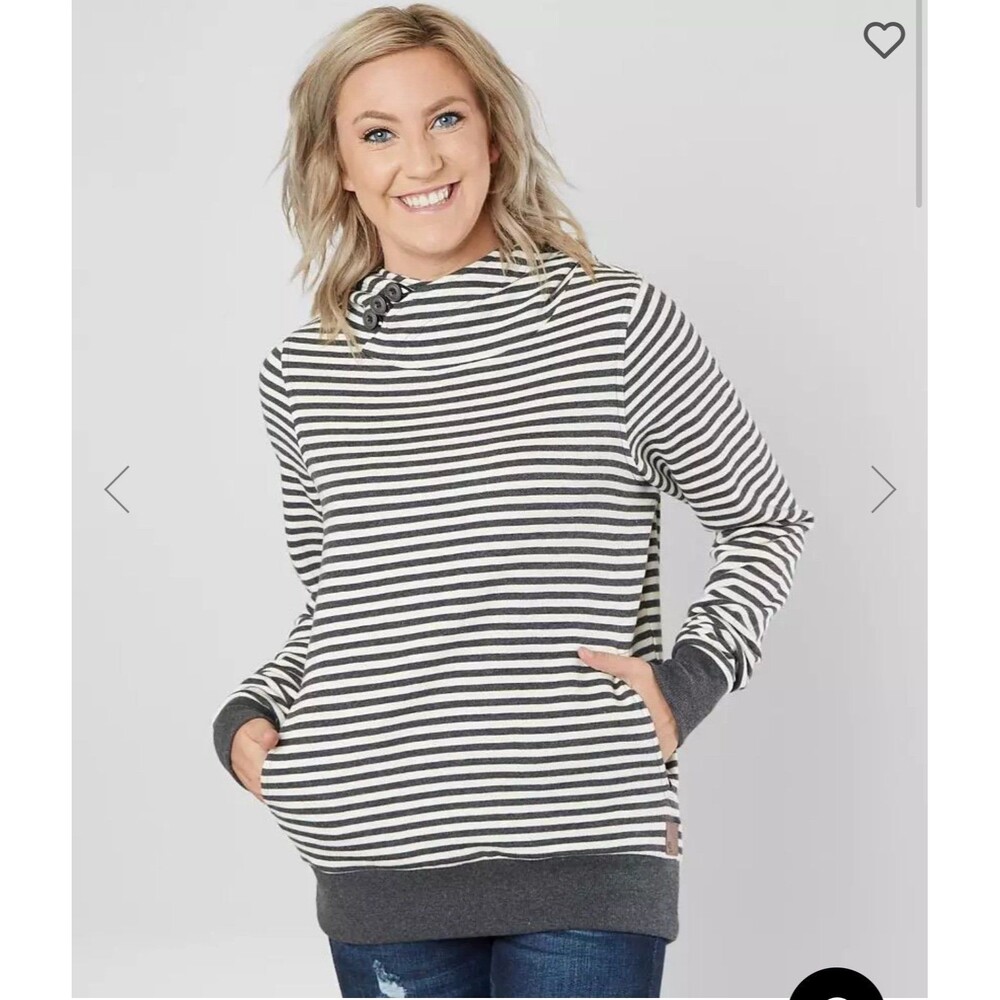The height and width of the screenshot is (1000, 1000).
Task: Go to the previous product photo
Action: point(117,489)
